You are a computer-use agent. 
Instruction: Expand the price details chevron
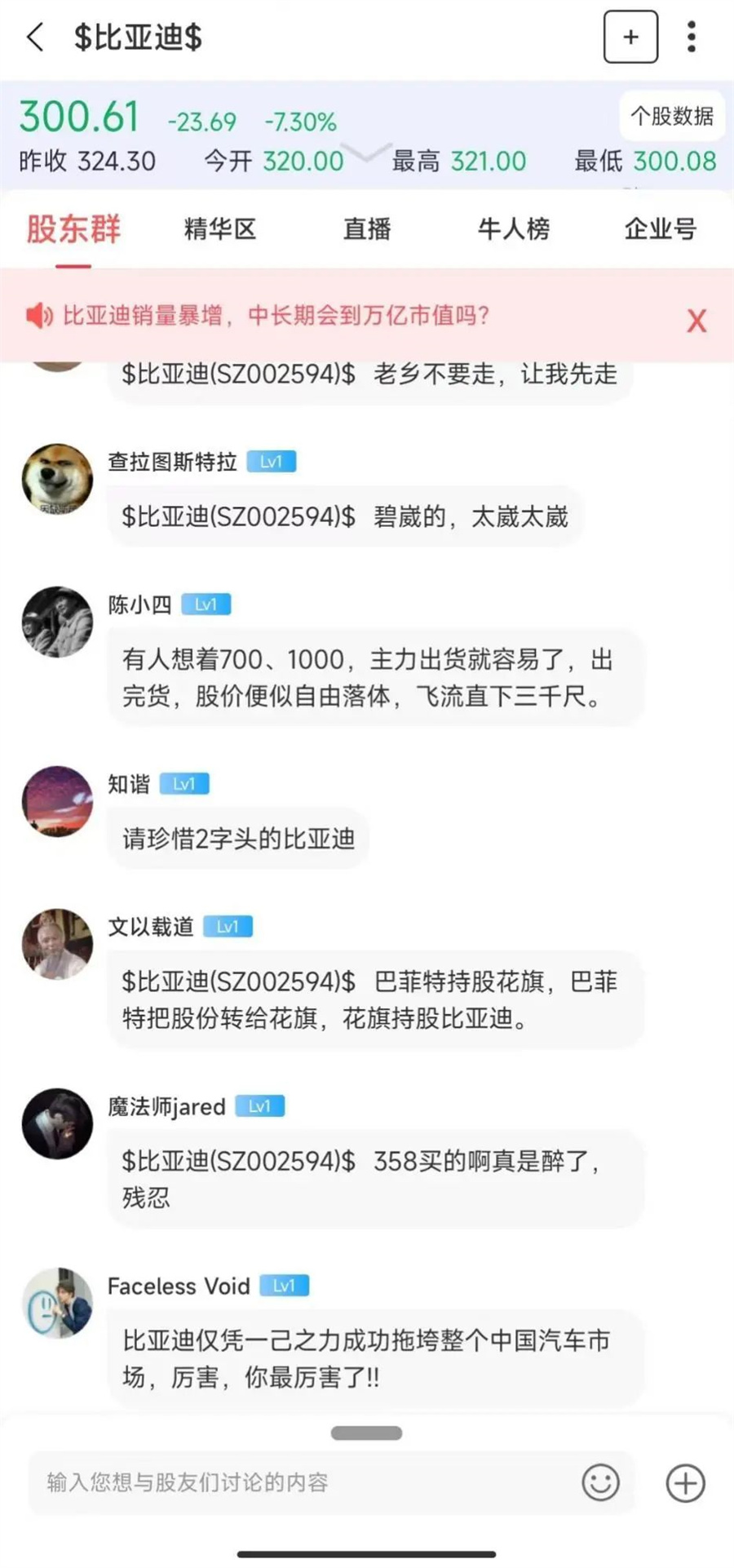pyautogui.click(x=366, y=152)
